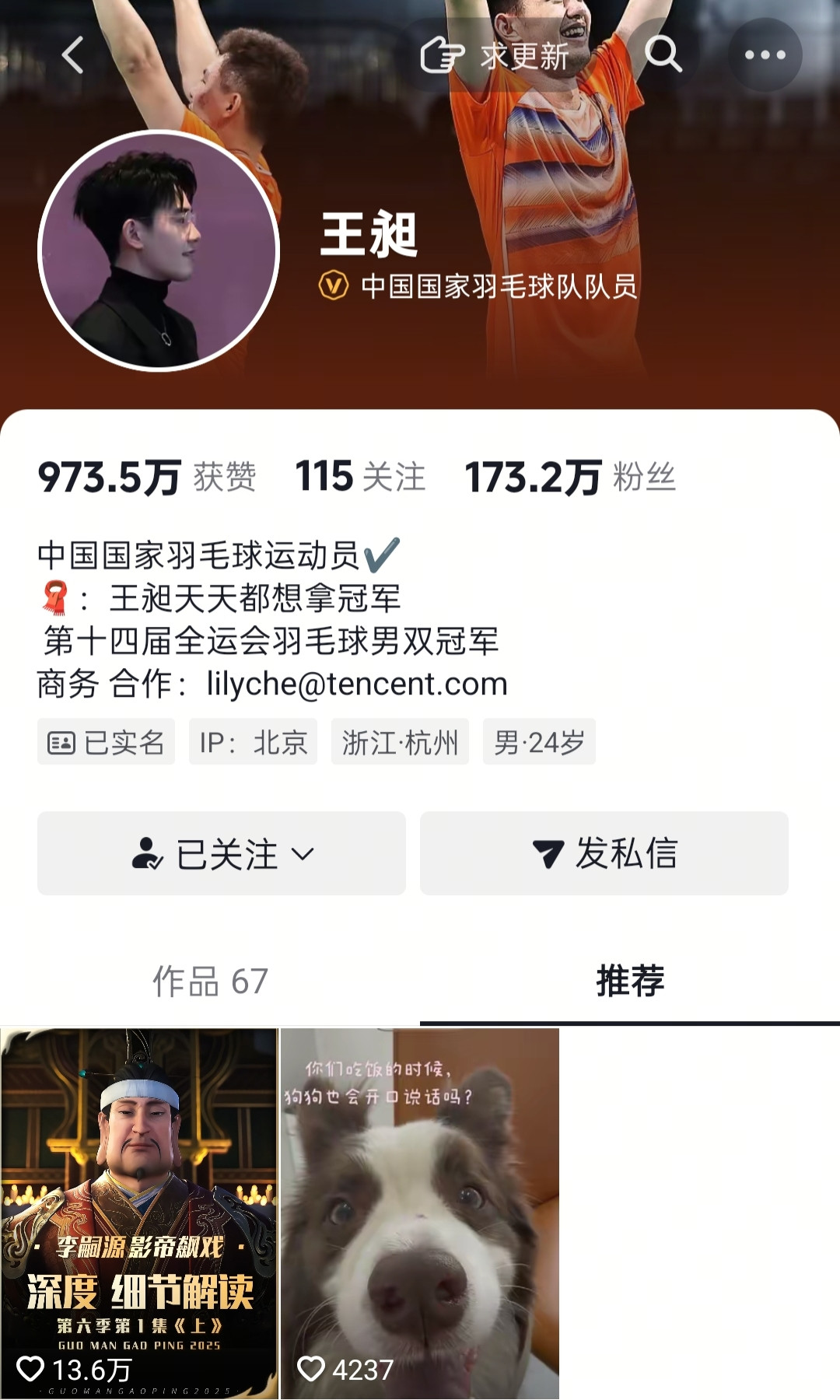Open the talking dog video with 4237 likes
Image resolution: width=840 pixels, height=1400 pixels.
419,1213
